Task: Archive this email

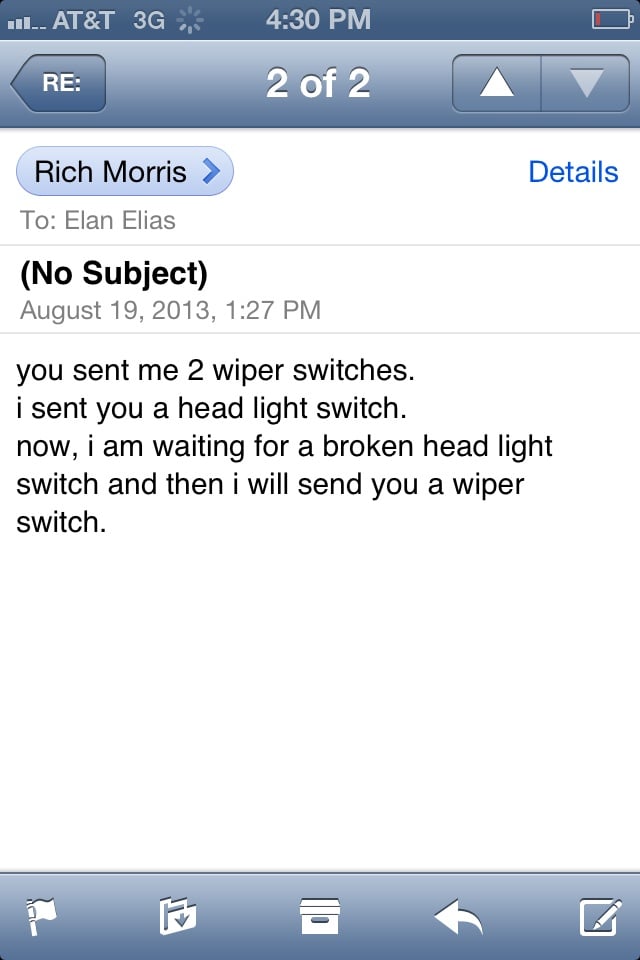Action: (320, 915)
